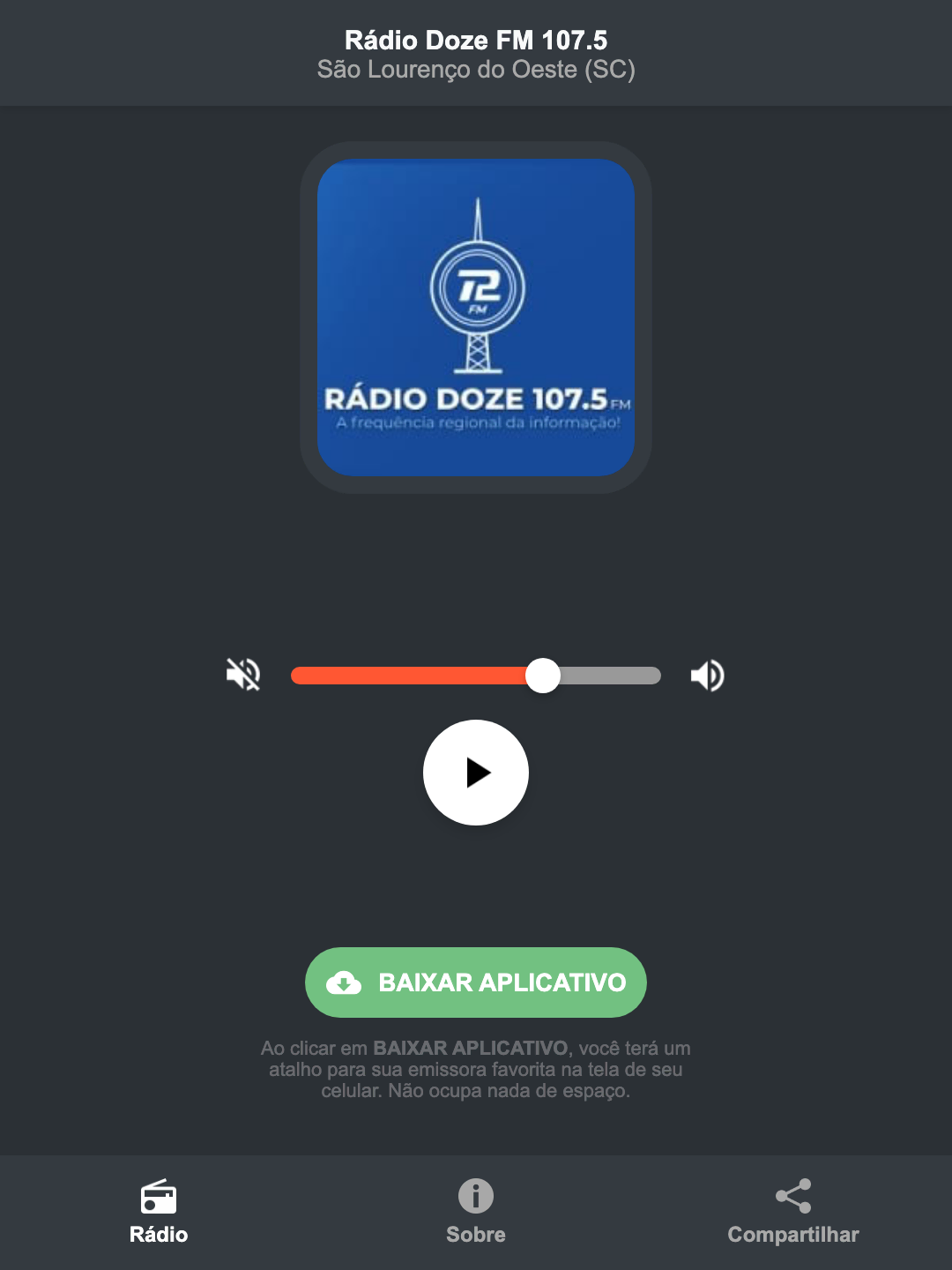
Task: Click the Compartilhar share icon
Action: 792,1195
